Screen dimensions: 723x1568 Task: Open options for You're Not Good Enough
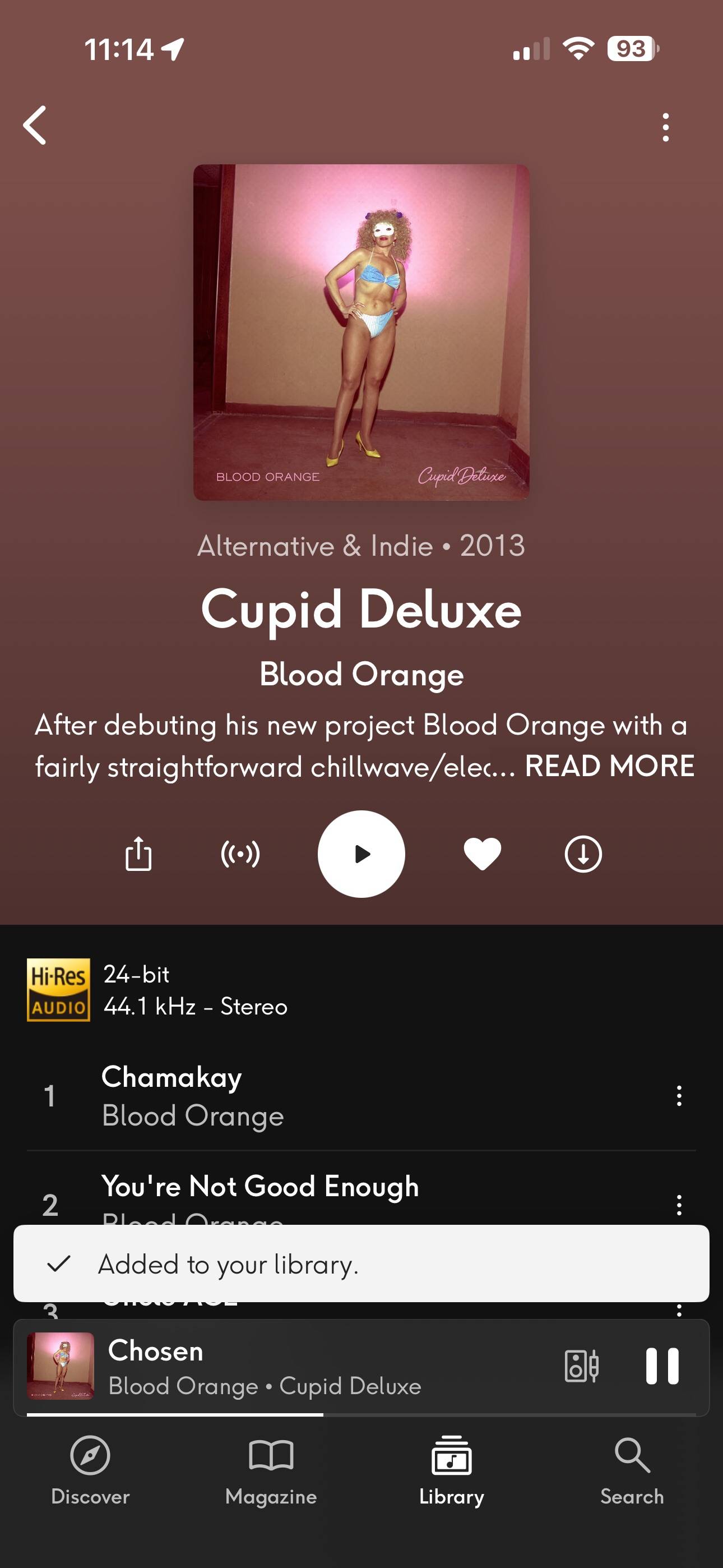tap(679, 1205)
